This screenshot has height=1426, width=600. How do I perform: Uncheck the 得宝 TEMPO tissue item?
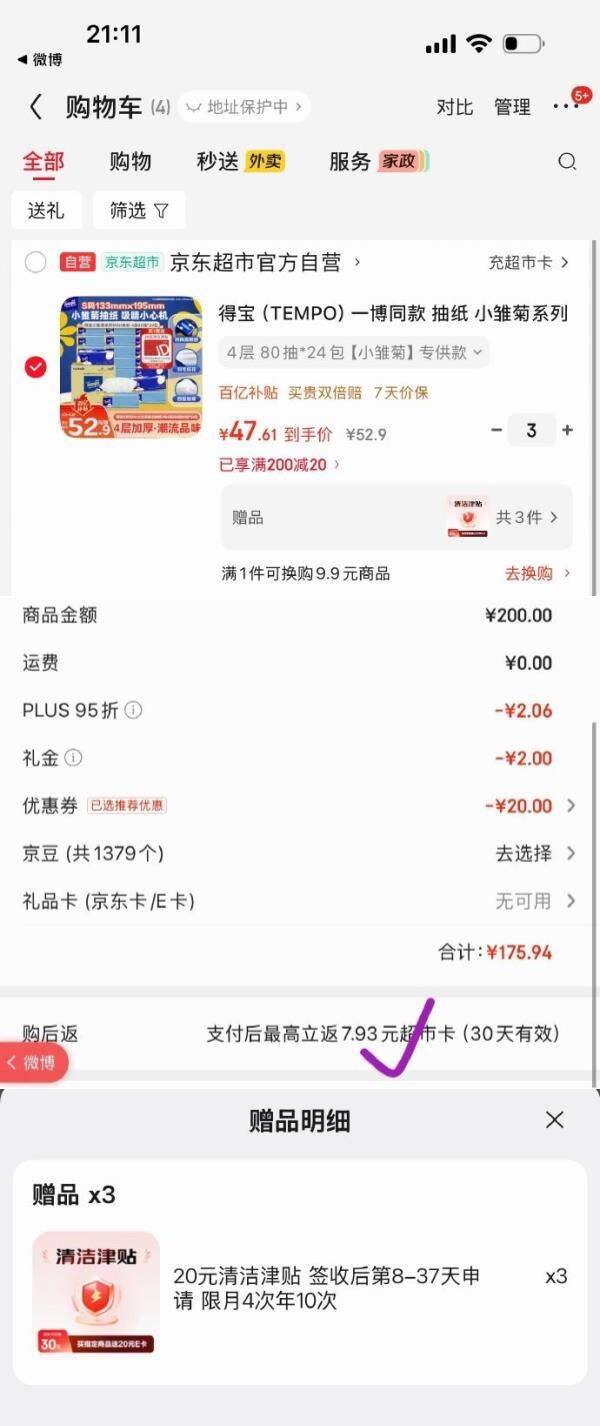[35, 367]
